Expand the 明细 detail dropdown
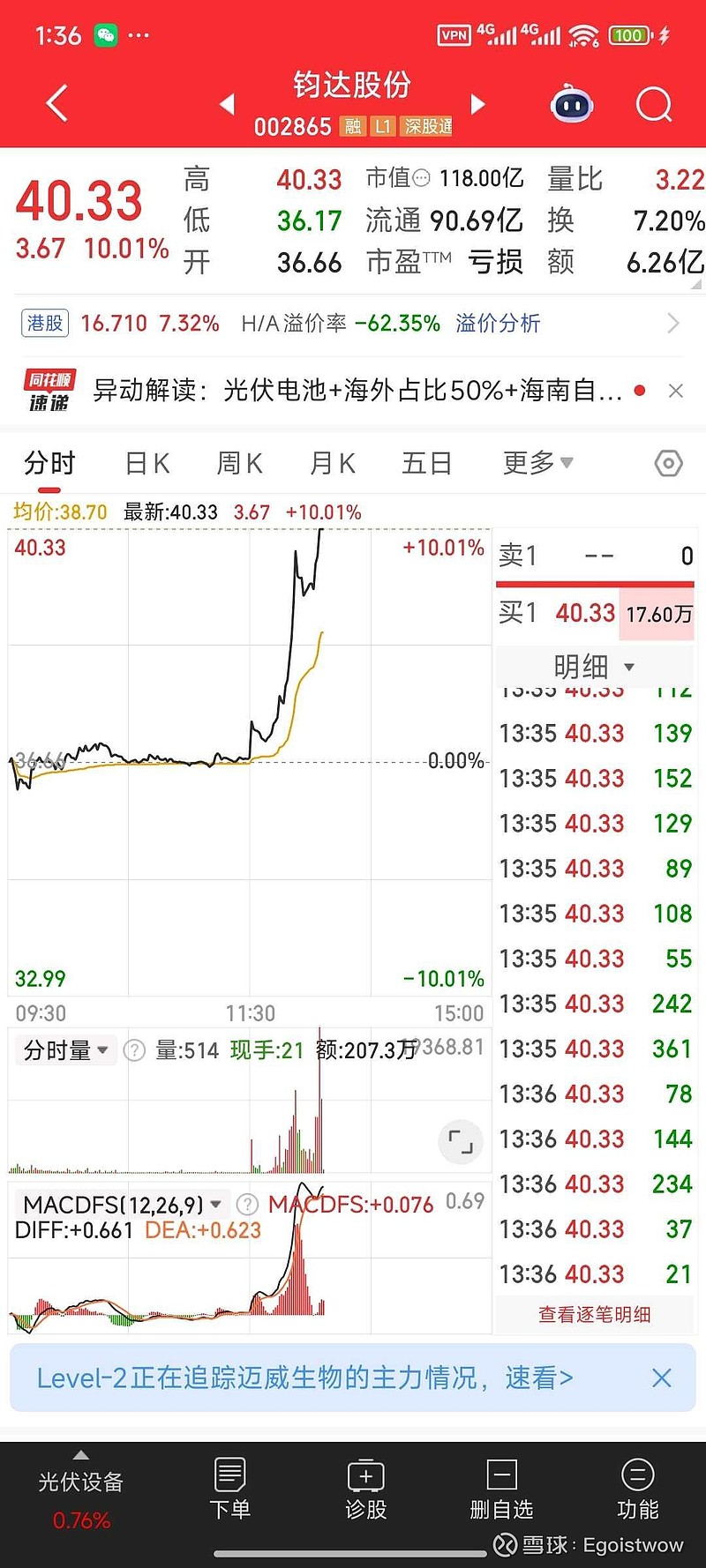This screenshot has height=1568, width=706. pos(594,667)
